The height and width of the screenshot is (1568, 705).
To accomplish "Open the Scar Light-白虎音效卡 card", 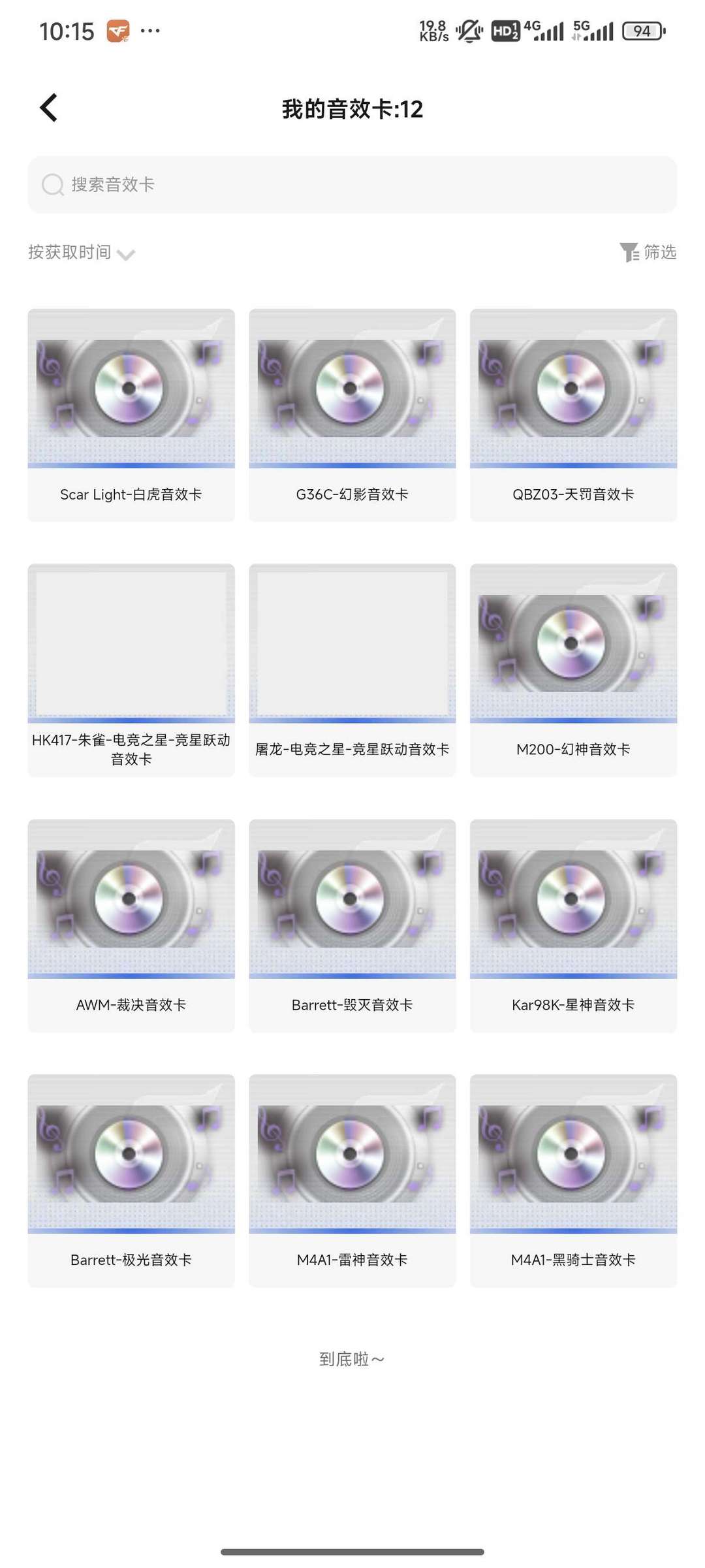I will (x=131, y=415).
